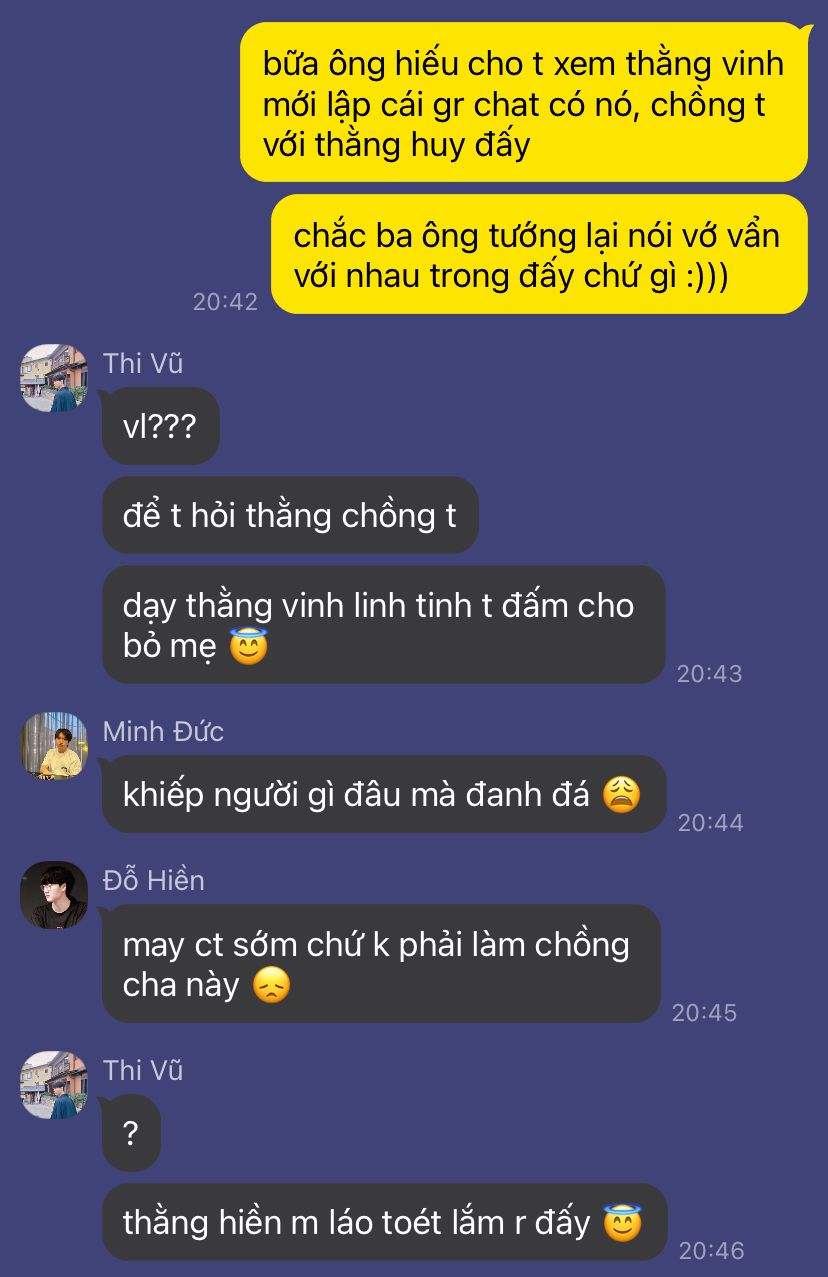Screen dimensions: 828x1277
Task: Tap Thi Vũ's avatar beside the 'vl???' message
Action: click(54, 378)
